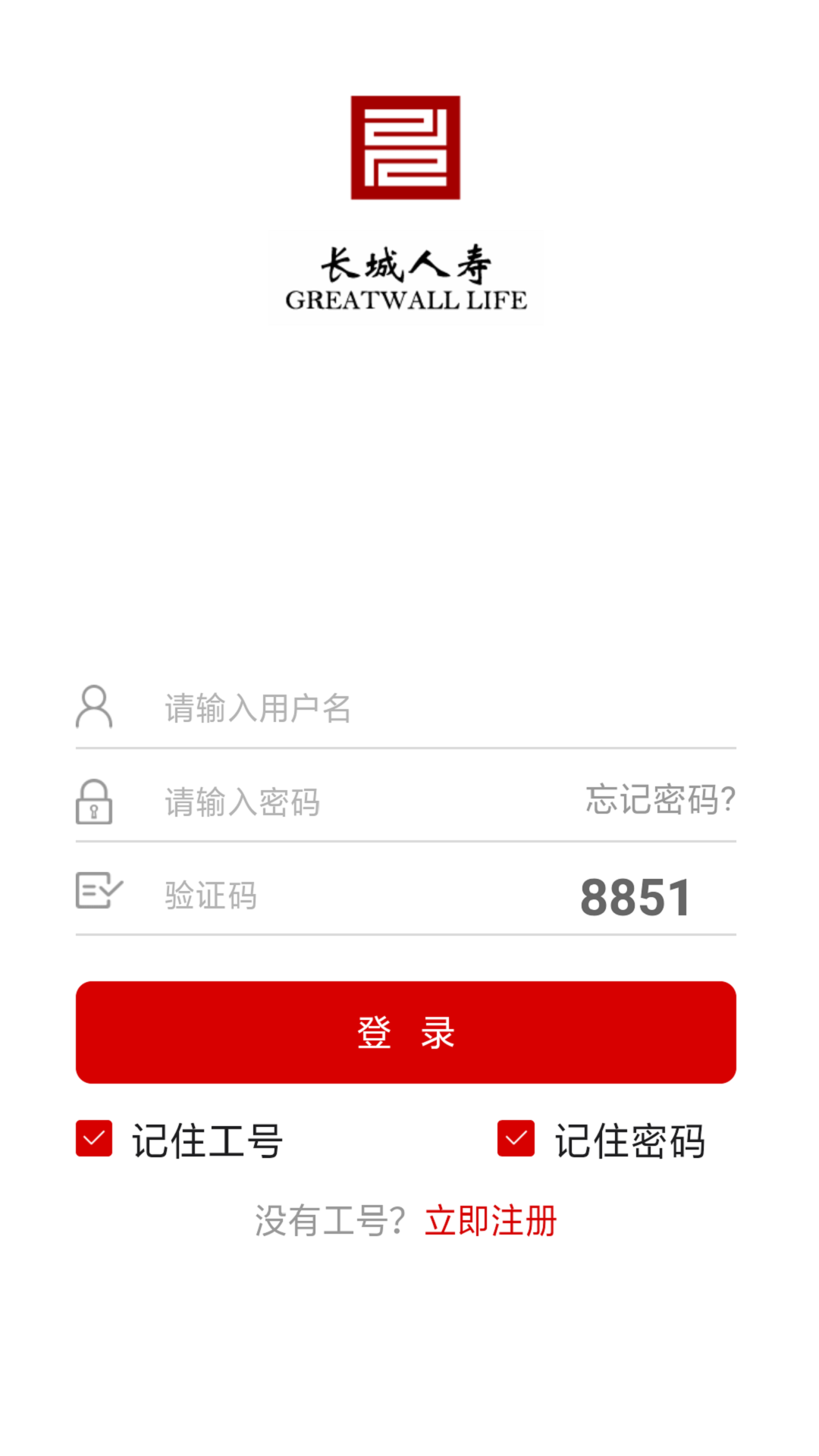Screen dimensions: 819x1456
Task: Click the user profile icon beside username field
Action: tap(94, 708)
